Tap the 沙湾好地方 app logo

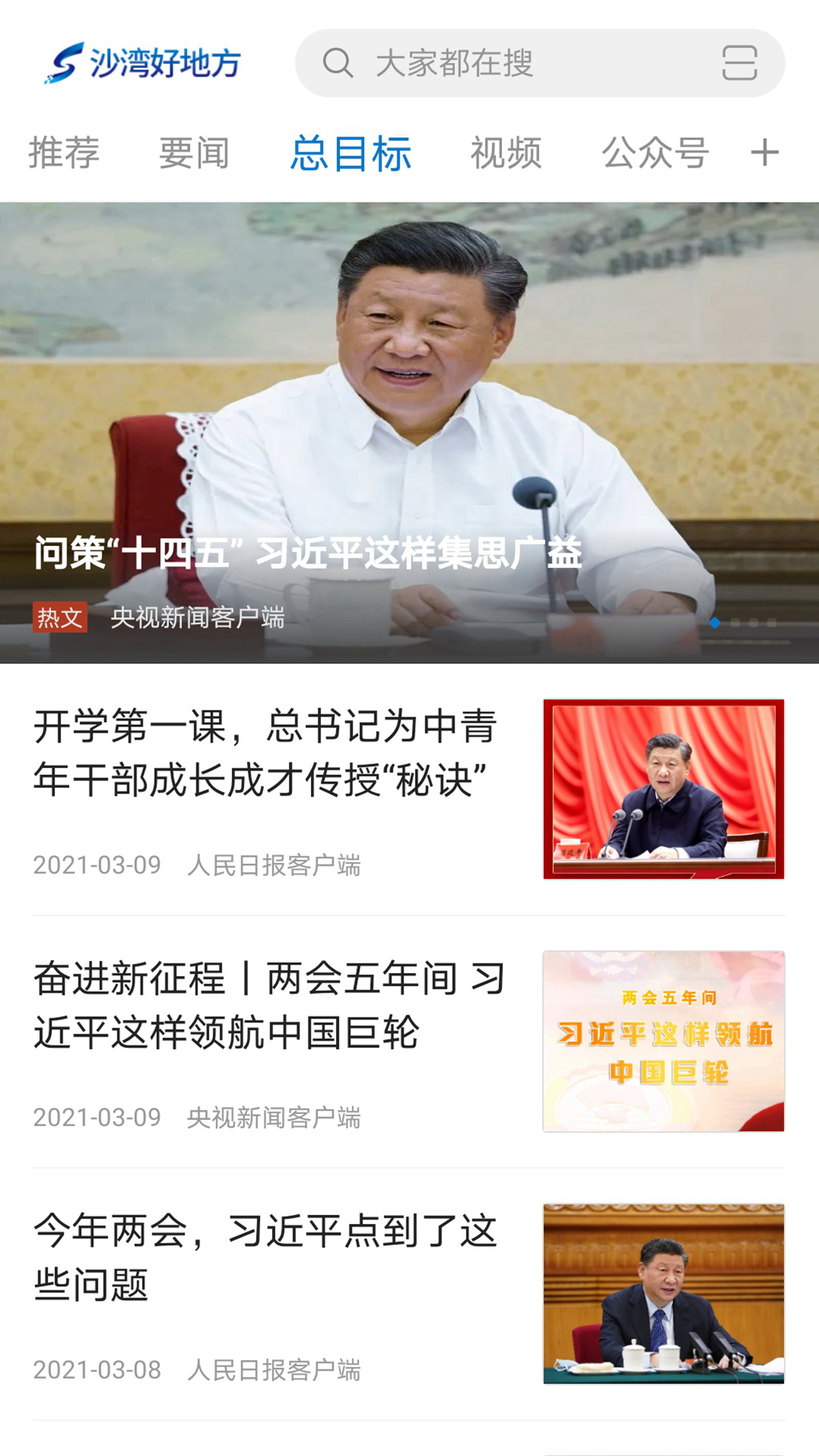point(140,64)
